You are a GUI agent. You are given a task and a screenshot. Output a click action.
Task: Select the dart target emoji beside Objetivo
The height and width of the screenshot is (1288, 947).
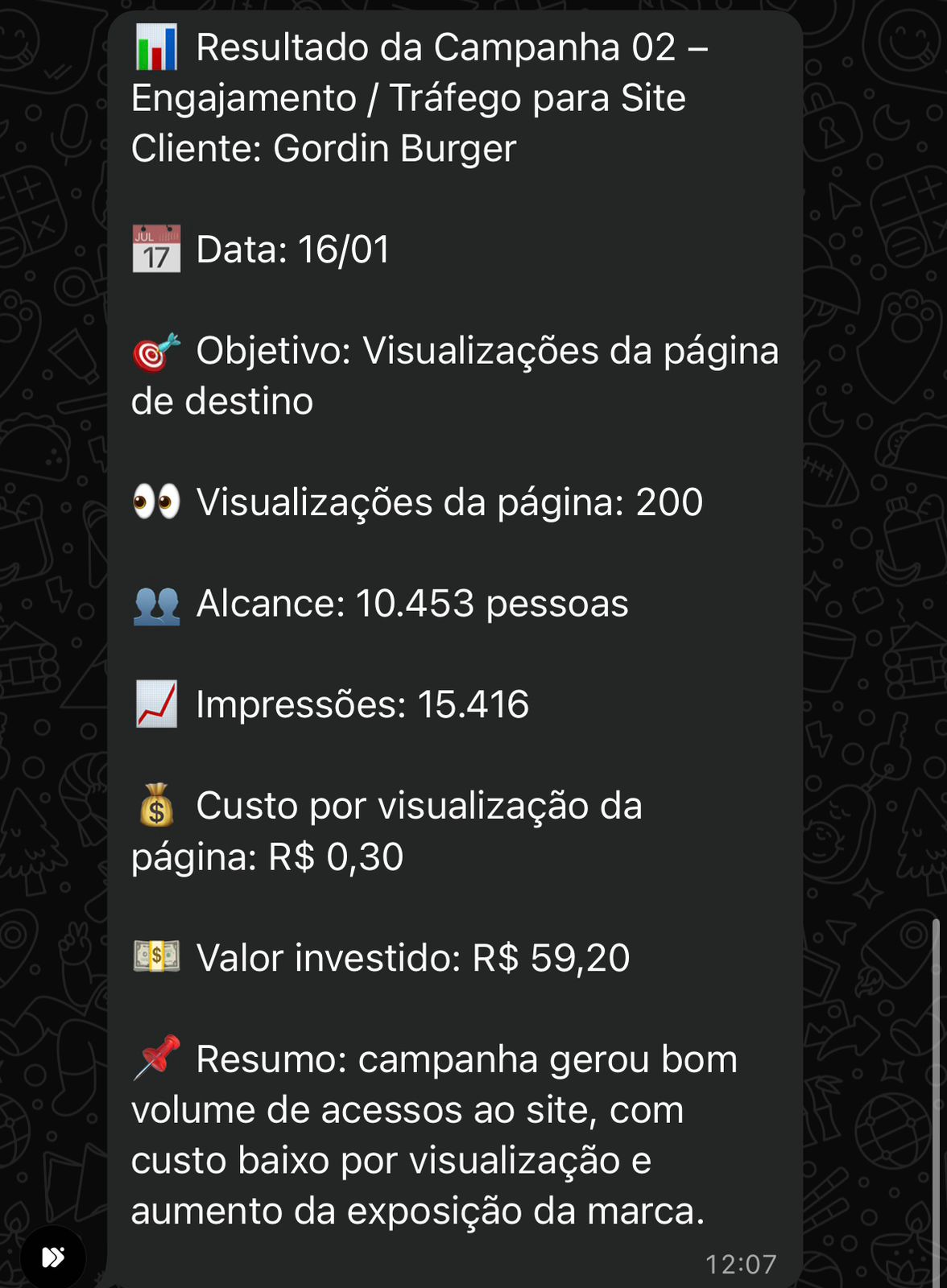[x=153, y=351]
